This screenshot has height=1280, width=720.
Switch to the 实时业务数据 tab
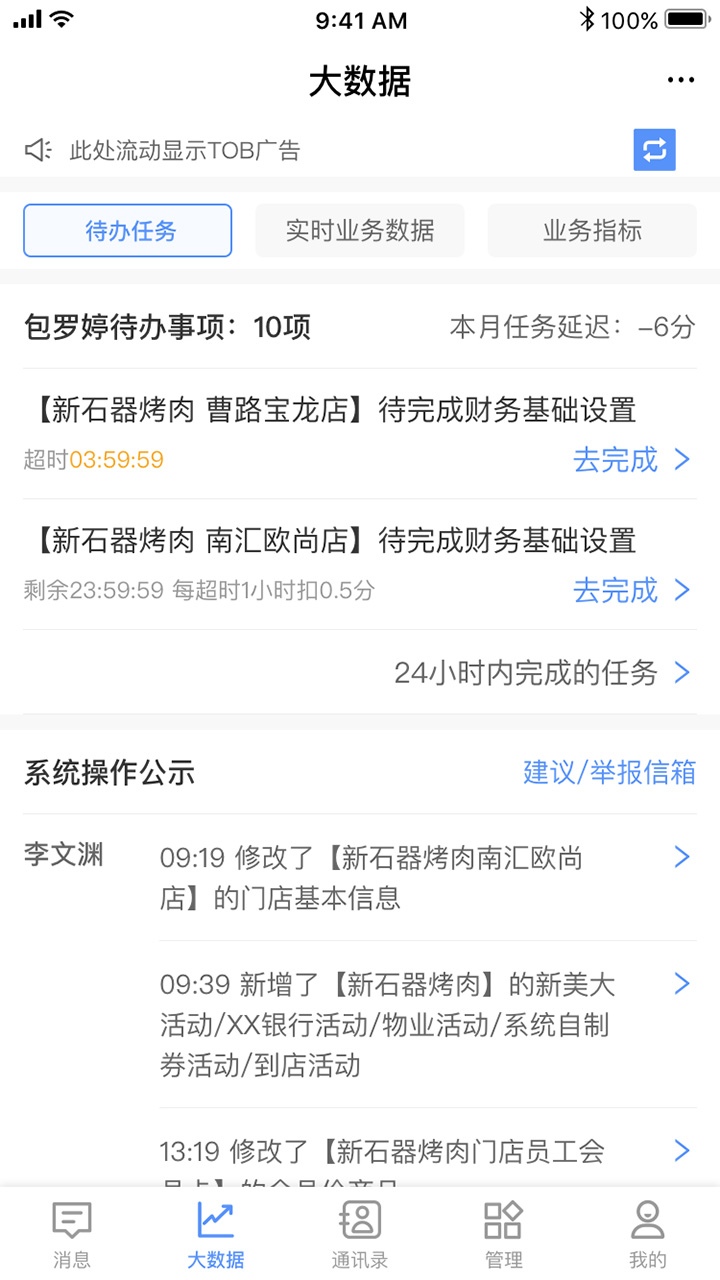(x=359, y=230)
